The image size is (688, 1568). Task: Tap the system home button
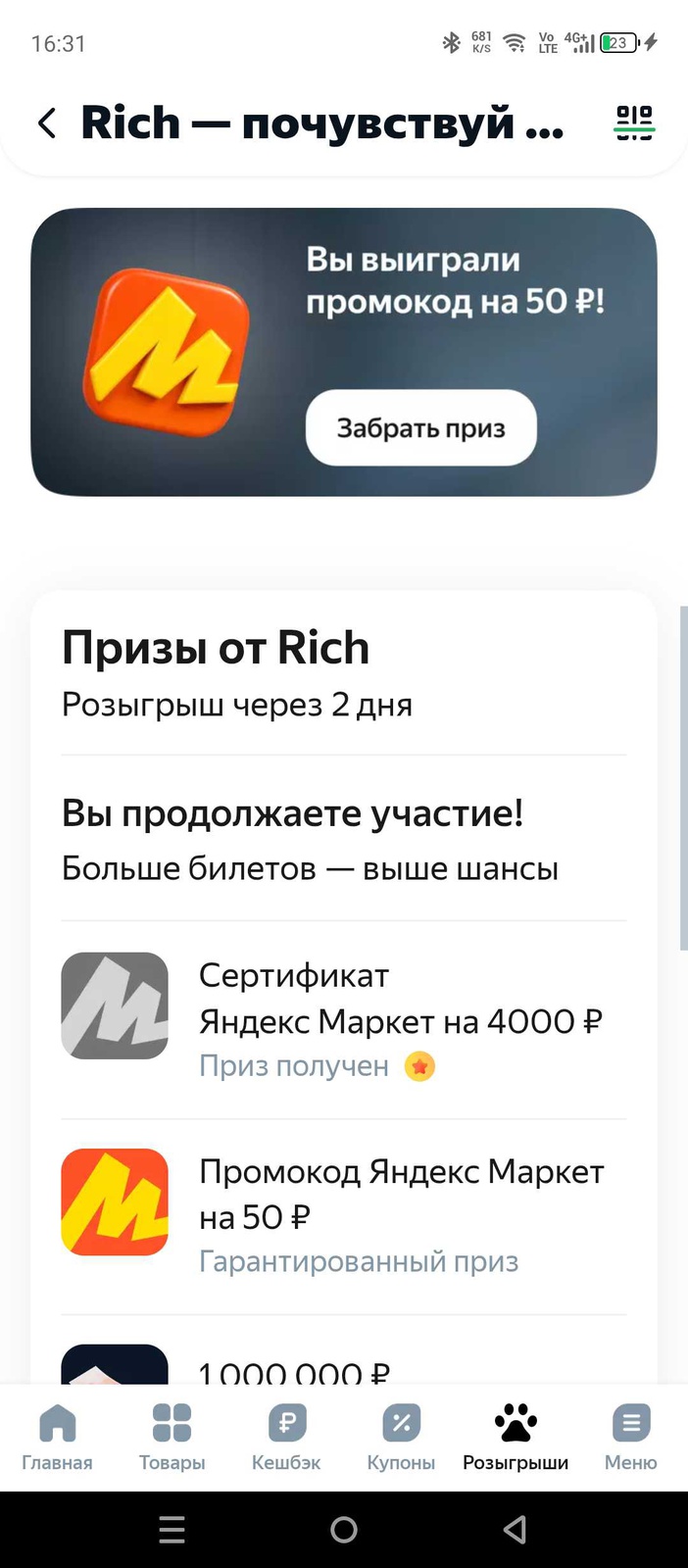pos(344,1530)
